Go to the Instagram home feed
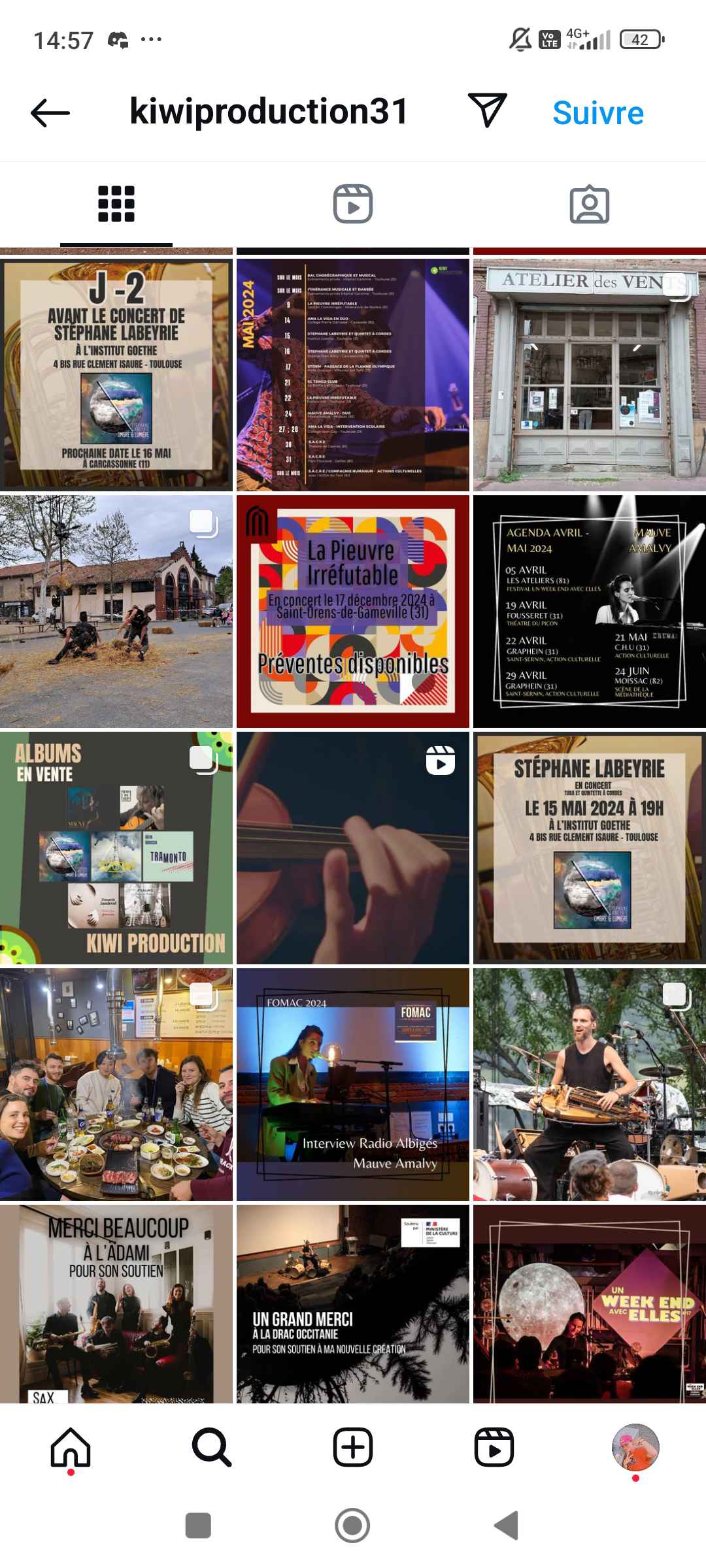The image size is (706, 1568). click(71, 1448)
